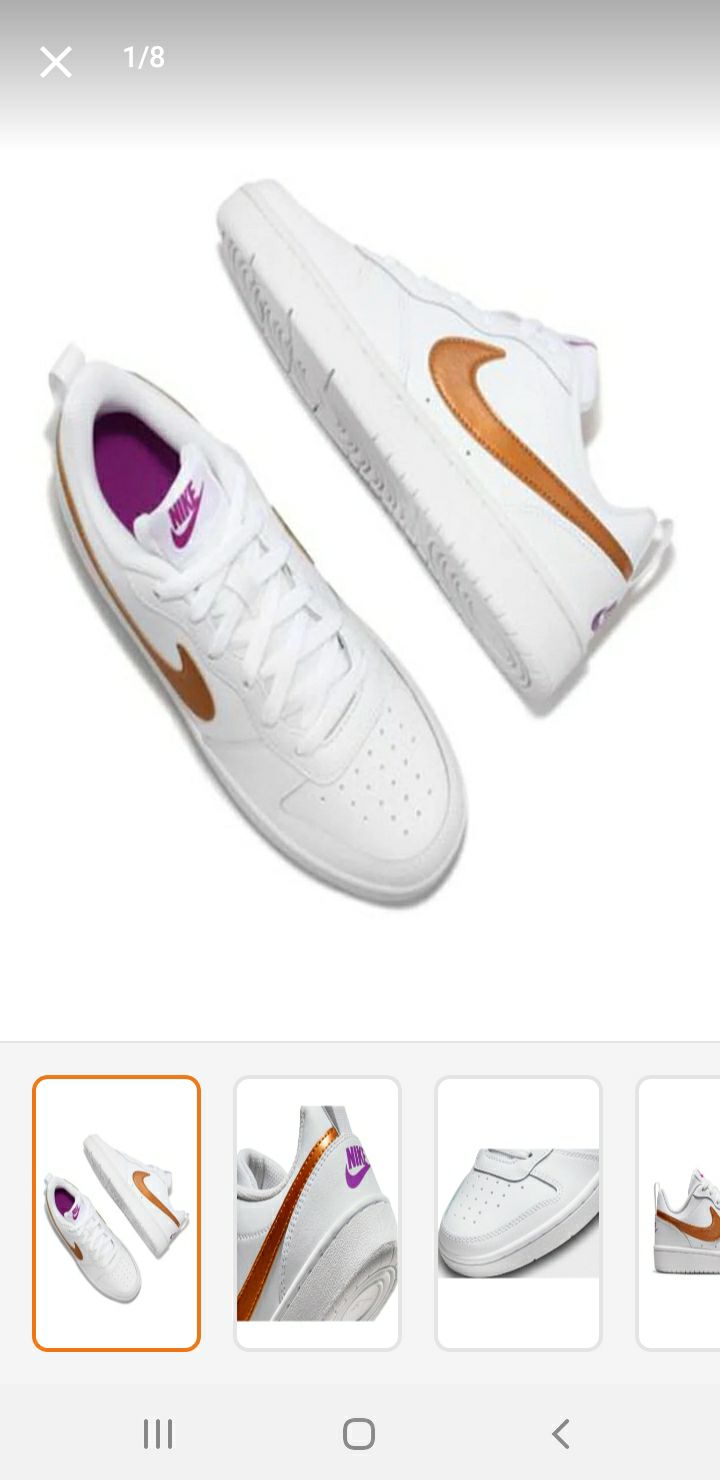Close the image gallery viewer

[56, 62]
